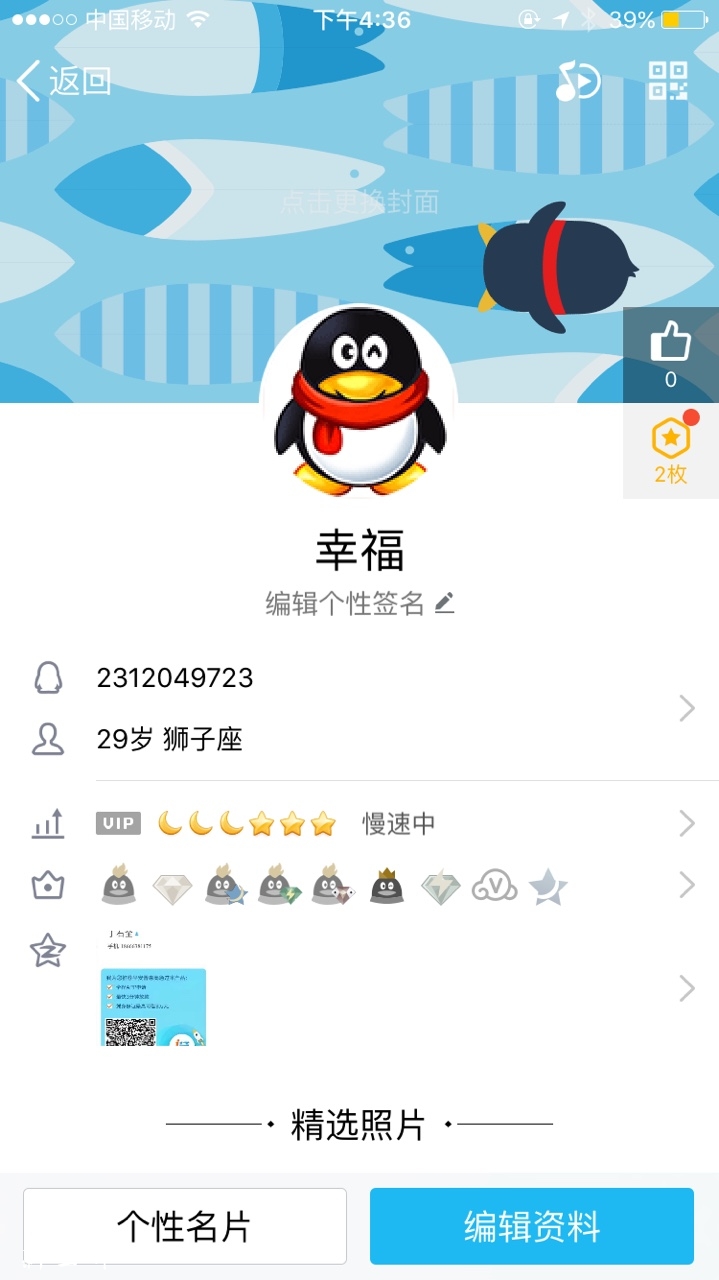Change cover via 点击更换封面
The image size is (719, 1280).
(x=359, y=202)
